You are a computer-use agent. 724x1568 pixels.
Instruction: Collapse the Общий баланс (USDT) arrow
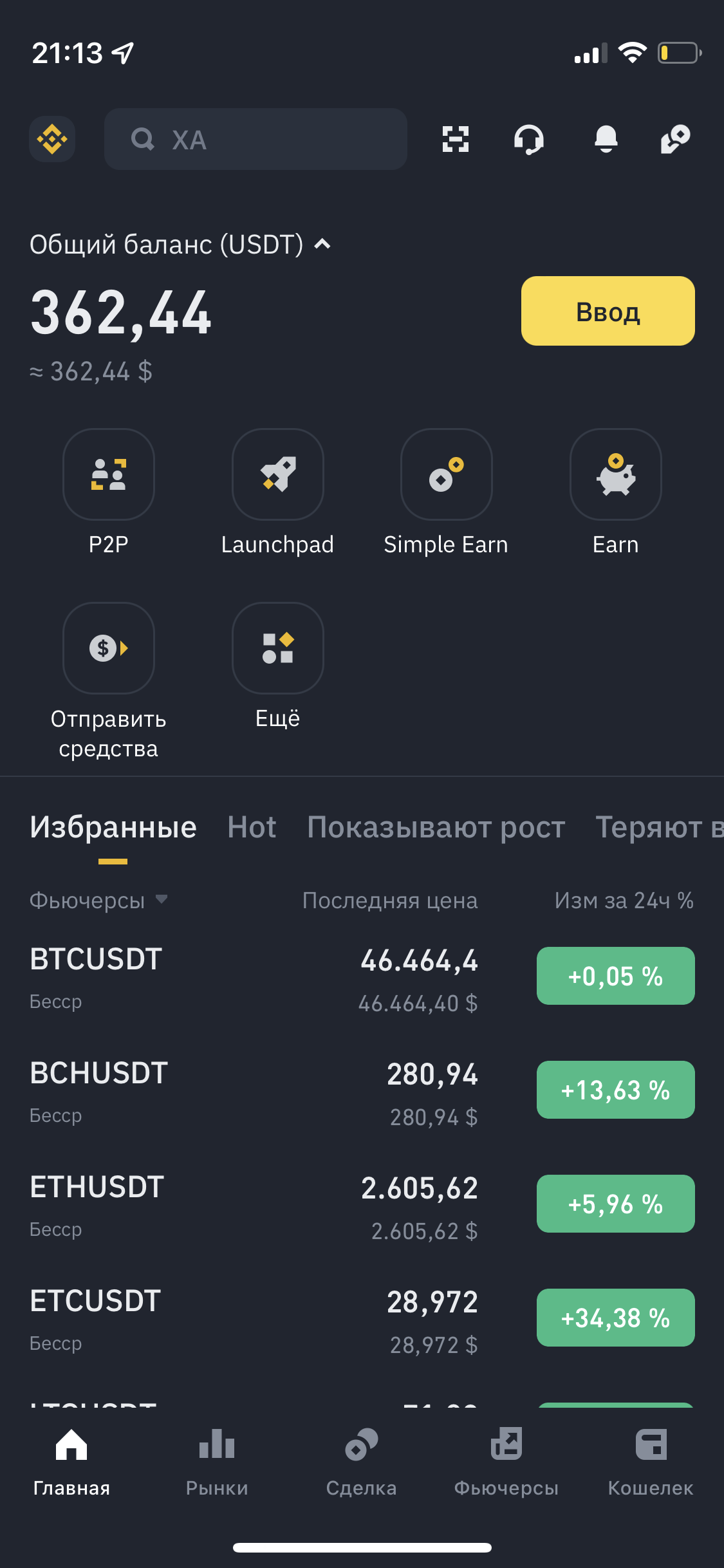coord(322,244)
